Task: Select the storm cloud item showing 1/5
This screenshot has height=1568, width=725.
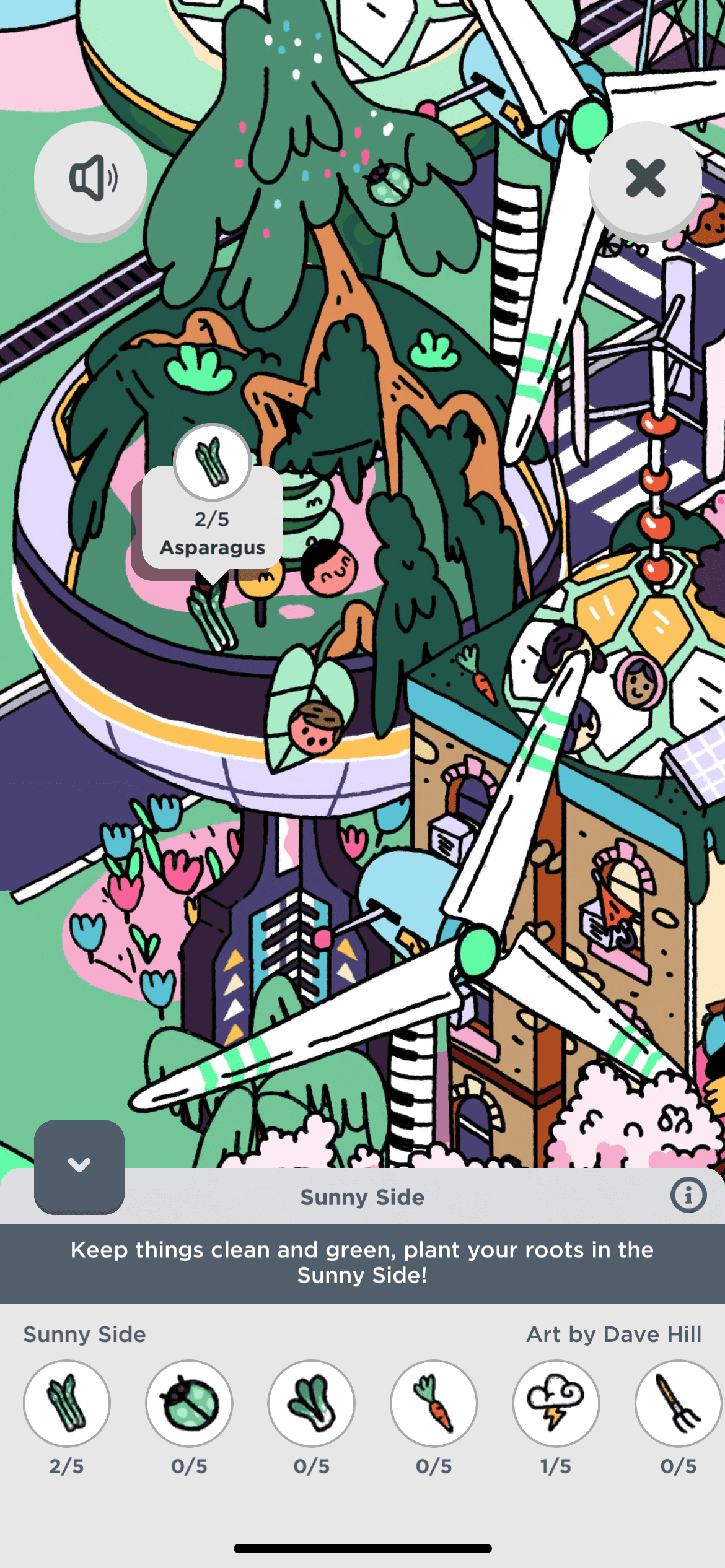Action: pos(556,1403)
